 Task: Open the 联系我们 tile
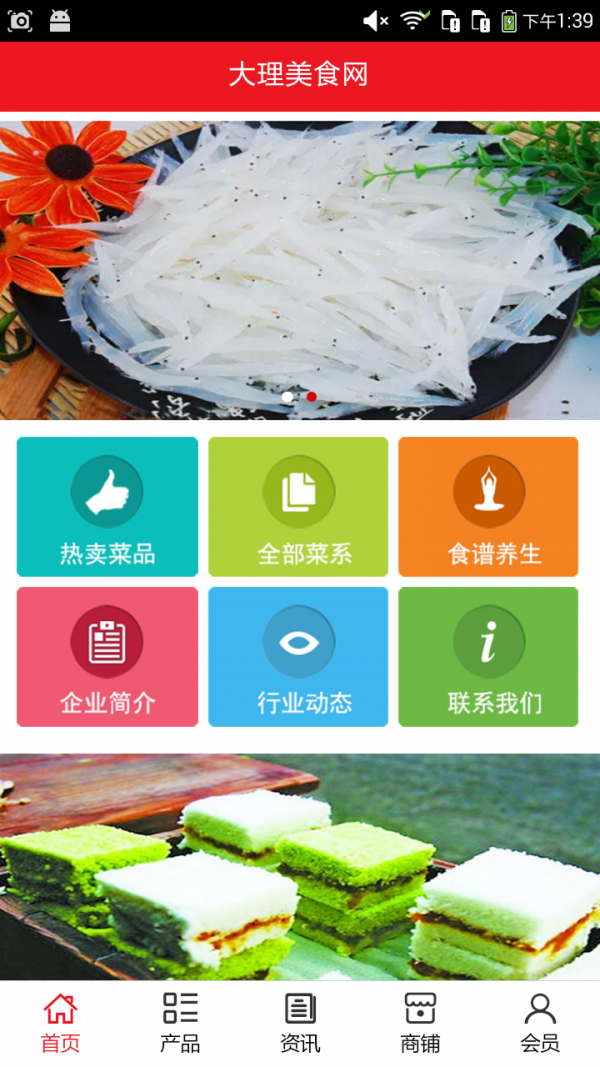[488, 657]
